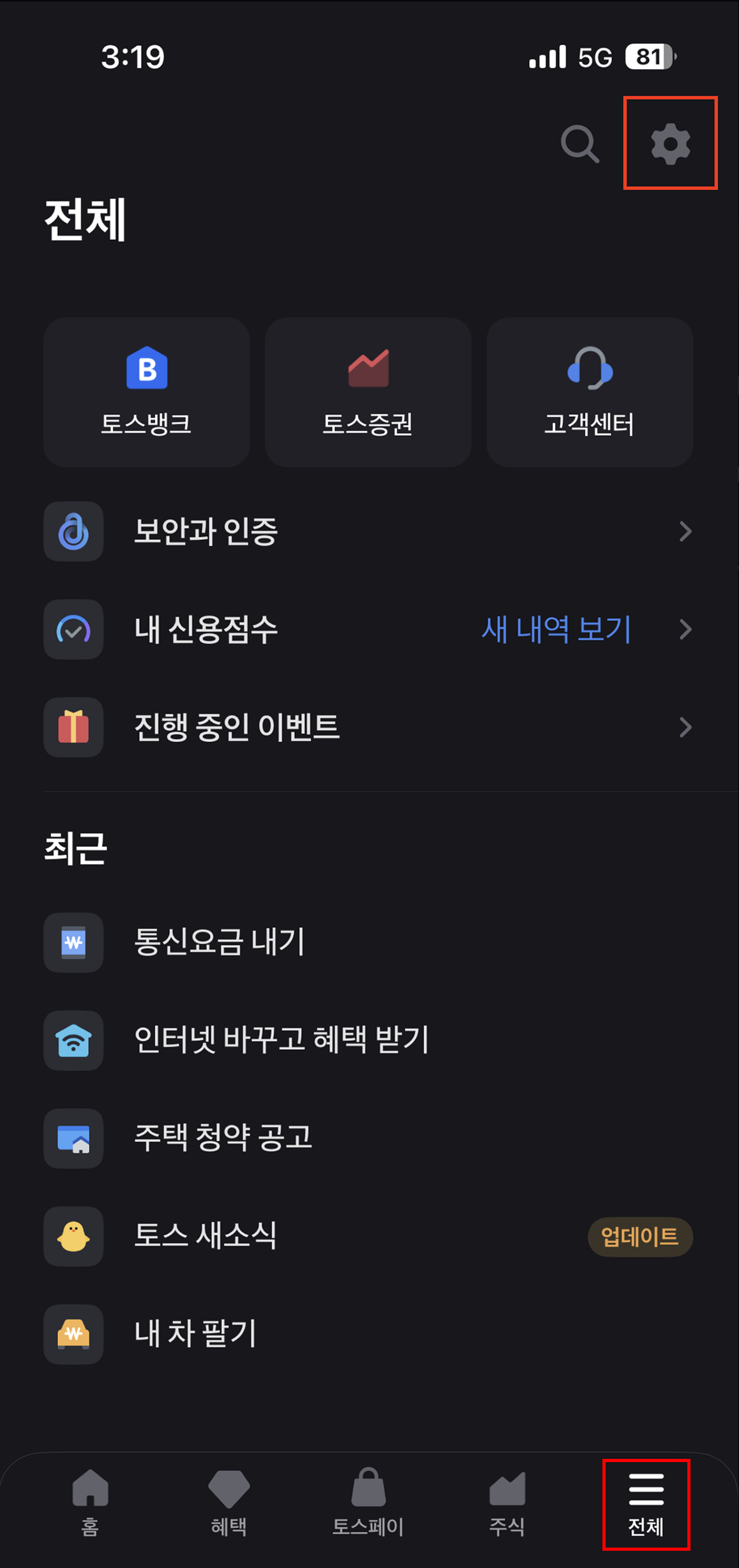The width and height of the screenshot is (739, 1568).
Task: Open the 고객센터 card
Action: [590, 392]
